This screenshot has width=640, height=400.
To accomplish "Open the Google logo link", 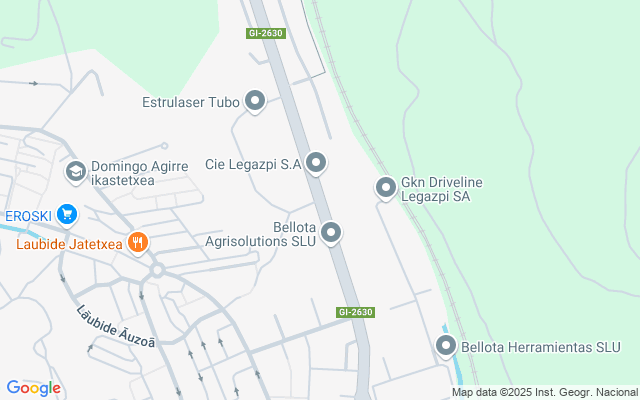I will click(33, 388).
